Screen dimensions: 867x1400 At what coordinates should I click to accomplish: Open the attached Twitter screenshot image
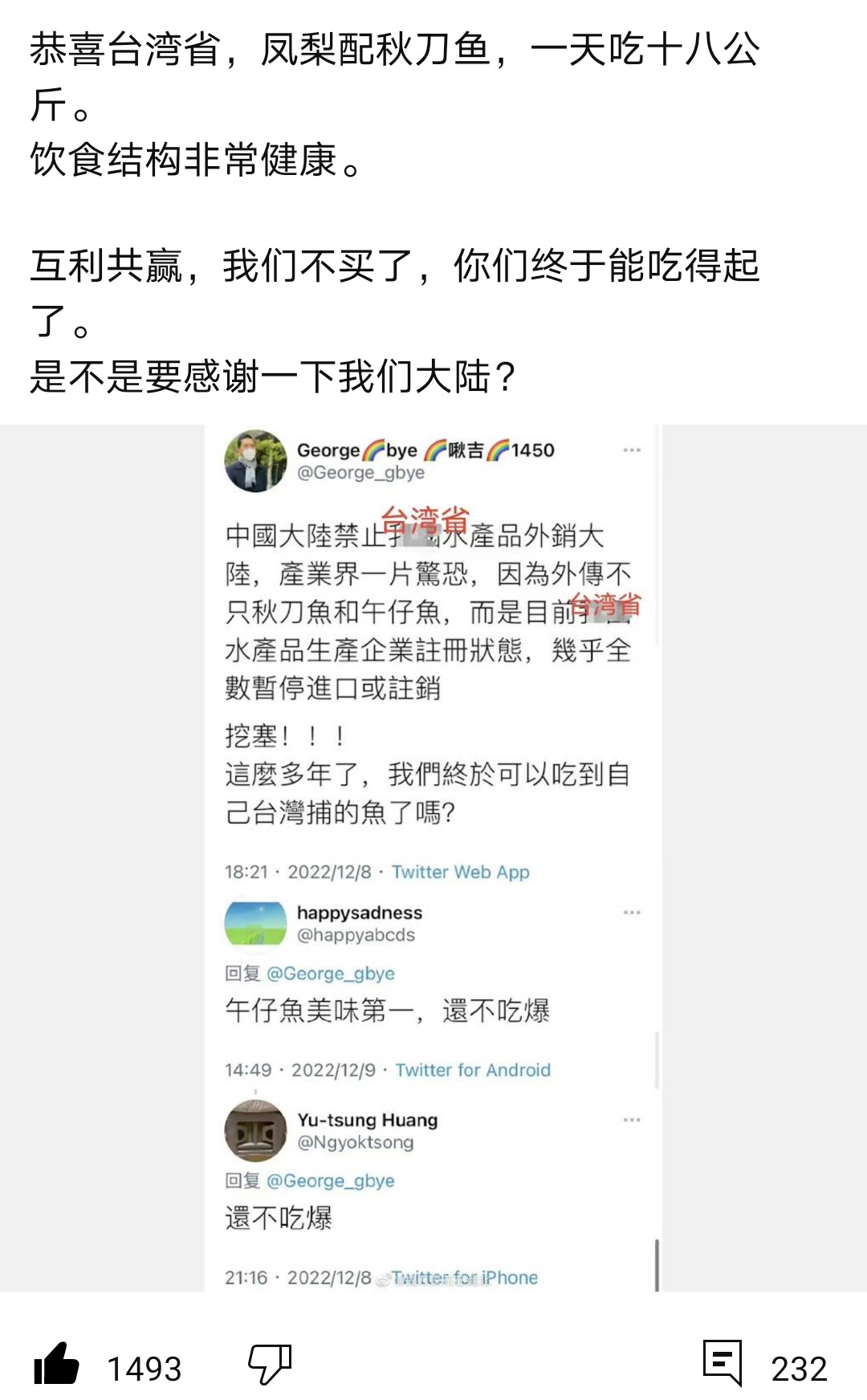[433, 857]
